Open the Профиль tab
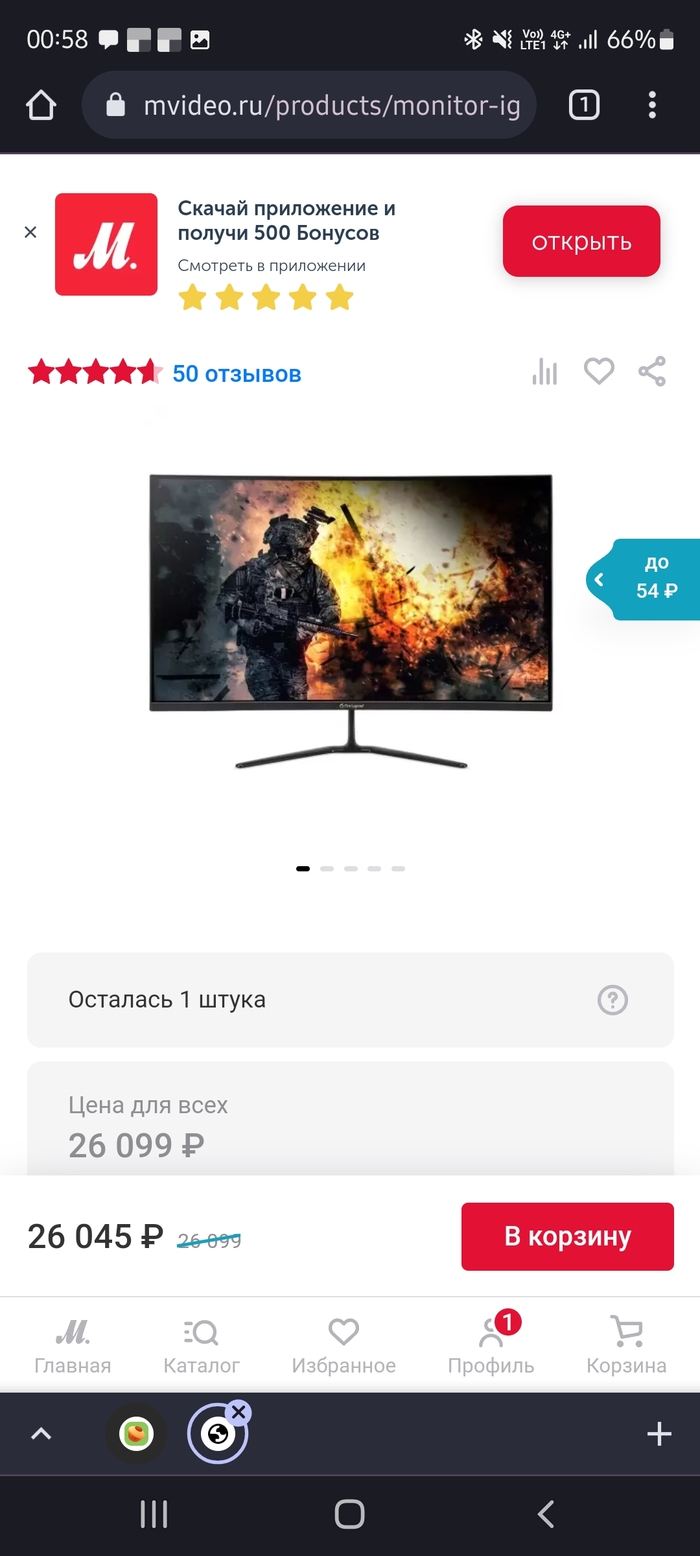Screen dimensions: 700x1556 491,1345
